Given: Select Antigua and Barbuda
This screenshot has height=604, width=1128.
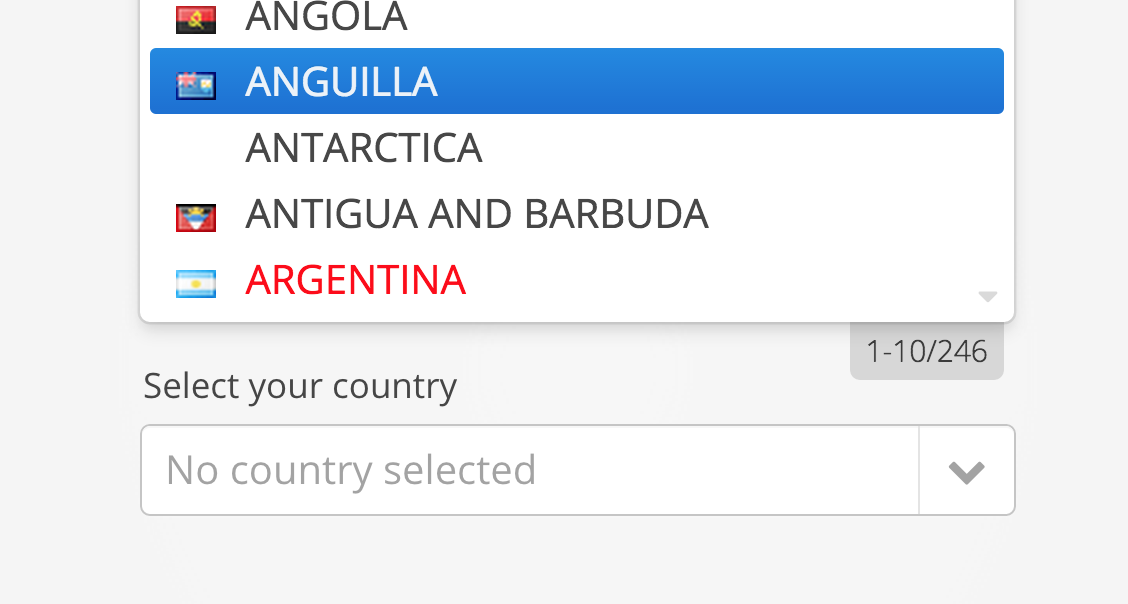Looking at the screenshot, I should [x=476, y=214].
